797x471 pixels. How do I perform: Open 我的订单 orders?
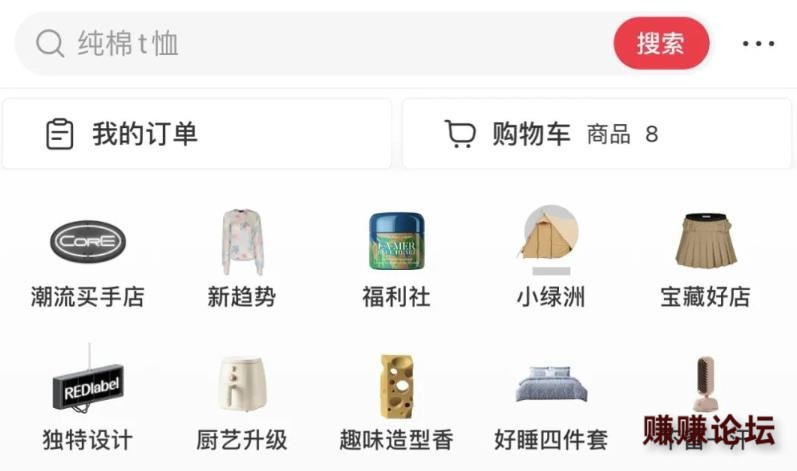197,134
